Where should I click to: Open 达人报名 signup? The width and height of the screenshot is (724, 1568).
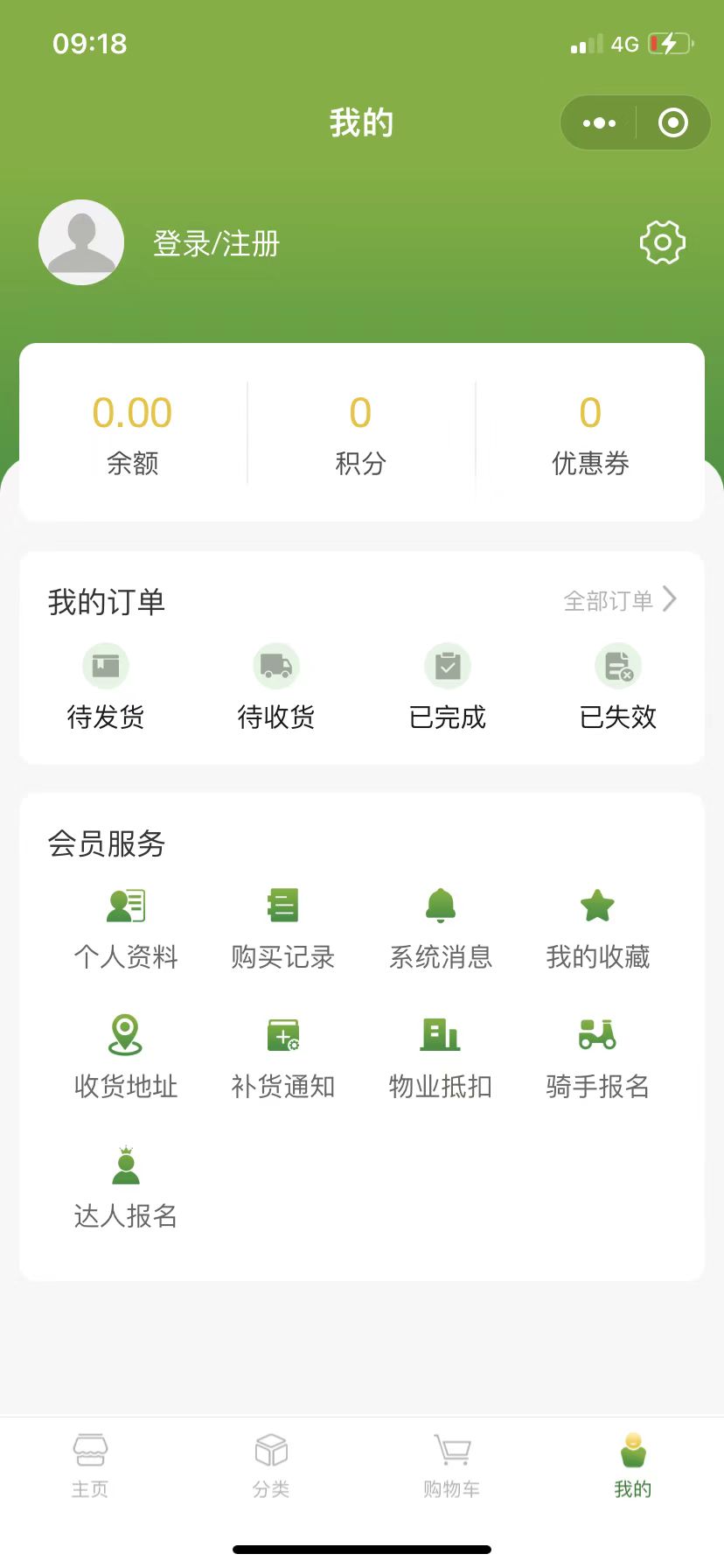point(126,1188)
